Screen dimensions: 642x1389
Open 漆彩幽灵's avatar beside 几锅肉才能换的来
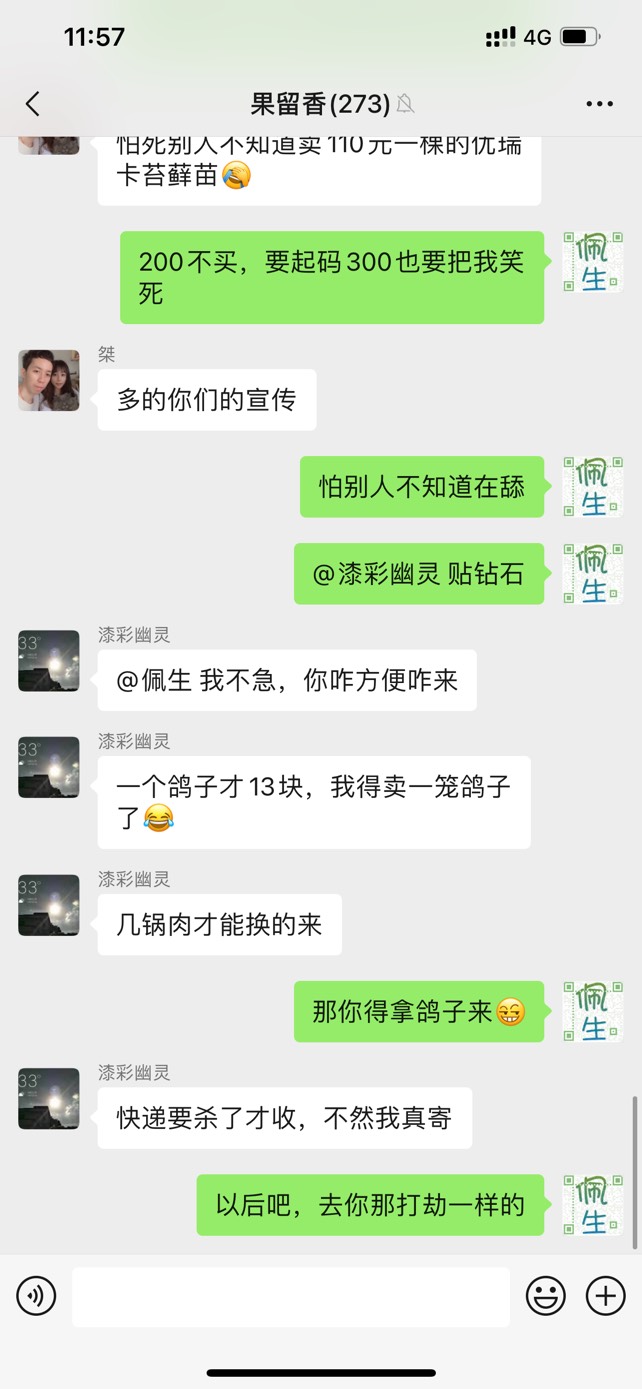pos(49,905)
